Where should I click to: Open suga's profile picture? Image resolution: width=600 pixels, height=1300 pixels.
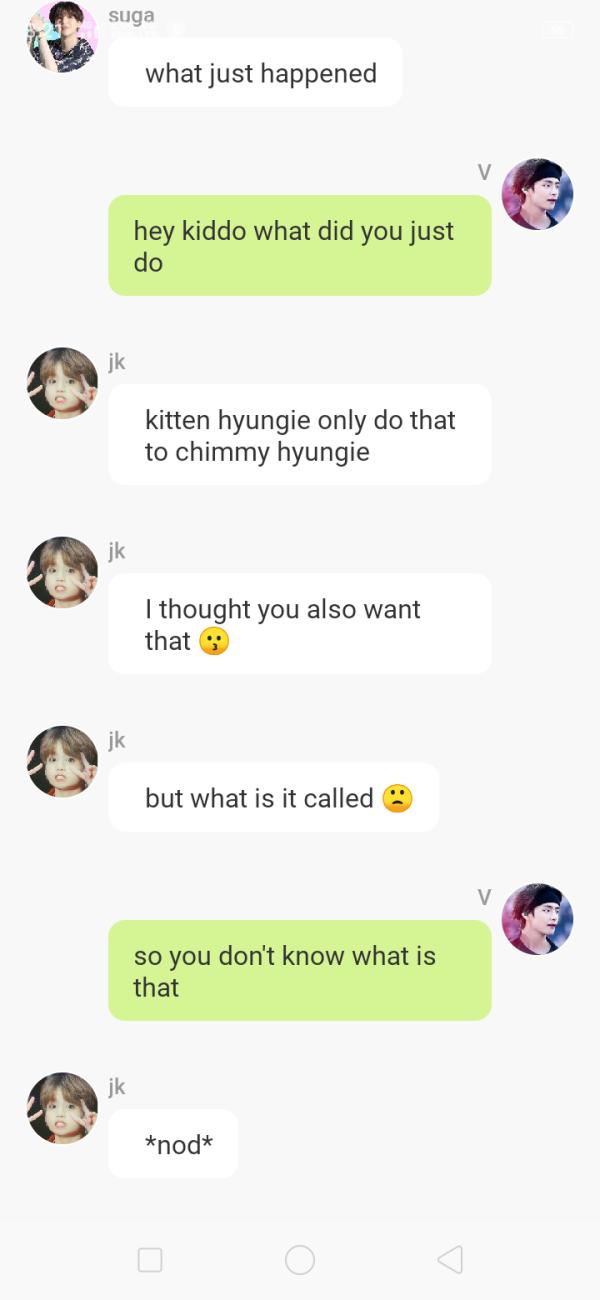[62, 37]
